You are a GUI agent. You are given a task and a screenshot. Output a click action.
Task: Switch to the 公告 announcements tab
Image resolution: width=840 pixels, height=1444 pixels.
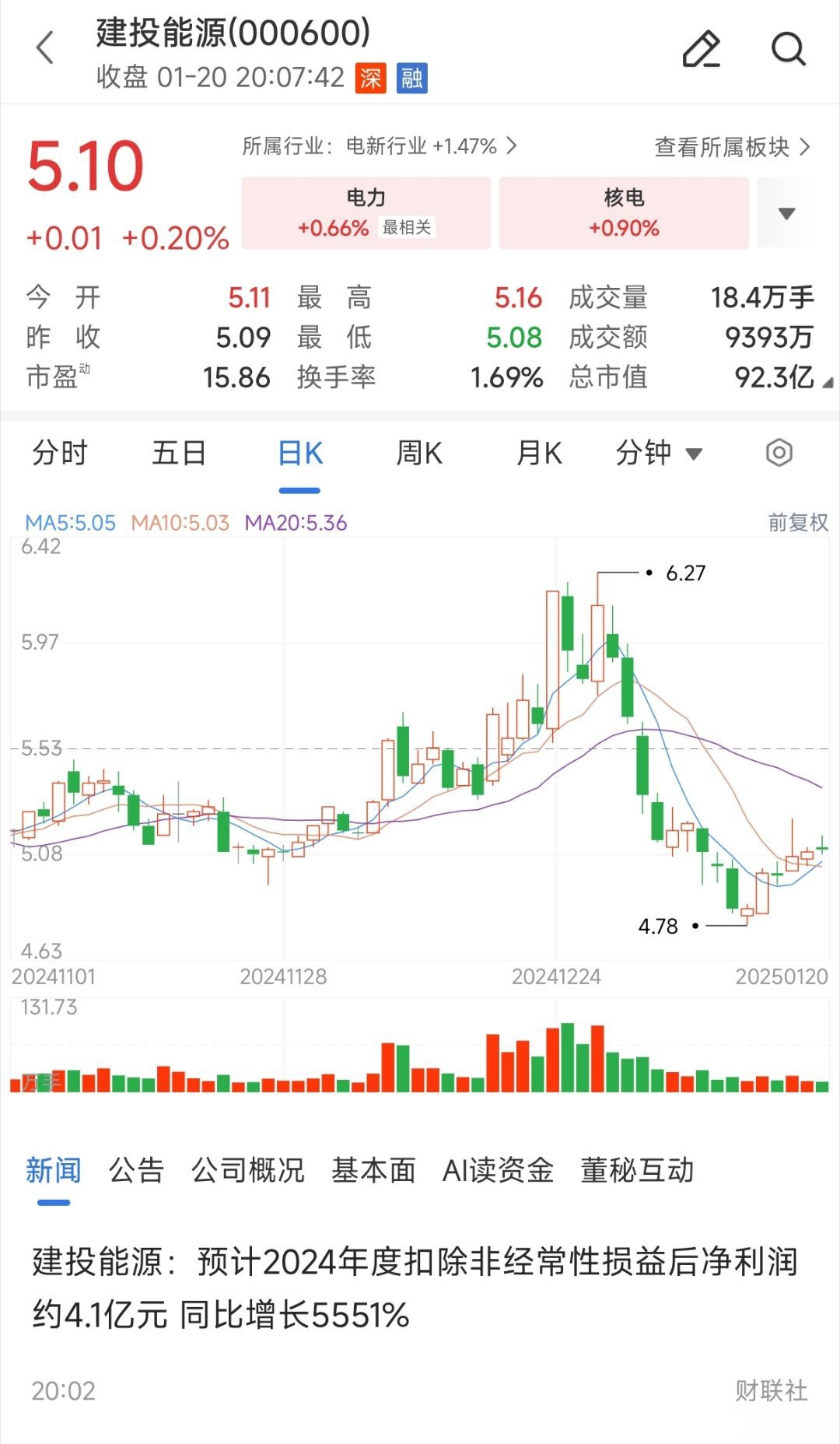(x=138, y=1170)
